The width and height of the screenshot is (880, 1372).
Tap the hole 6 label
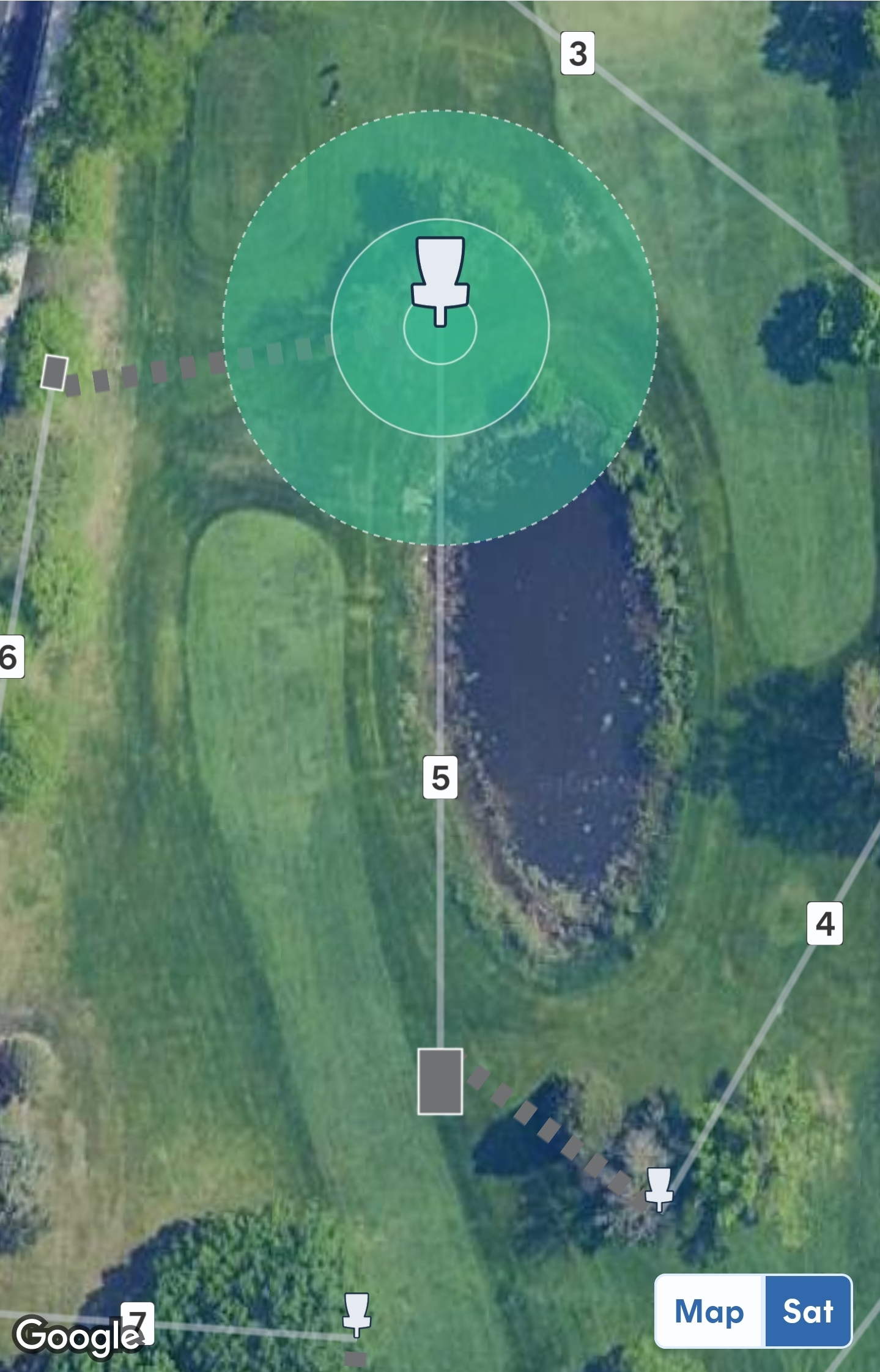pyautogui.click(x=10, y=657)
